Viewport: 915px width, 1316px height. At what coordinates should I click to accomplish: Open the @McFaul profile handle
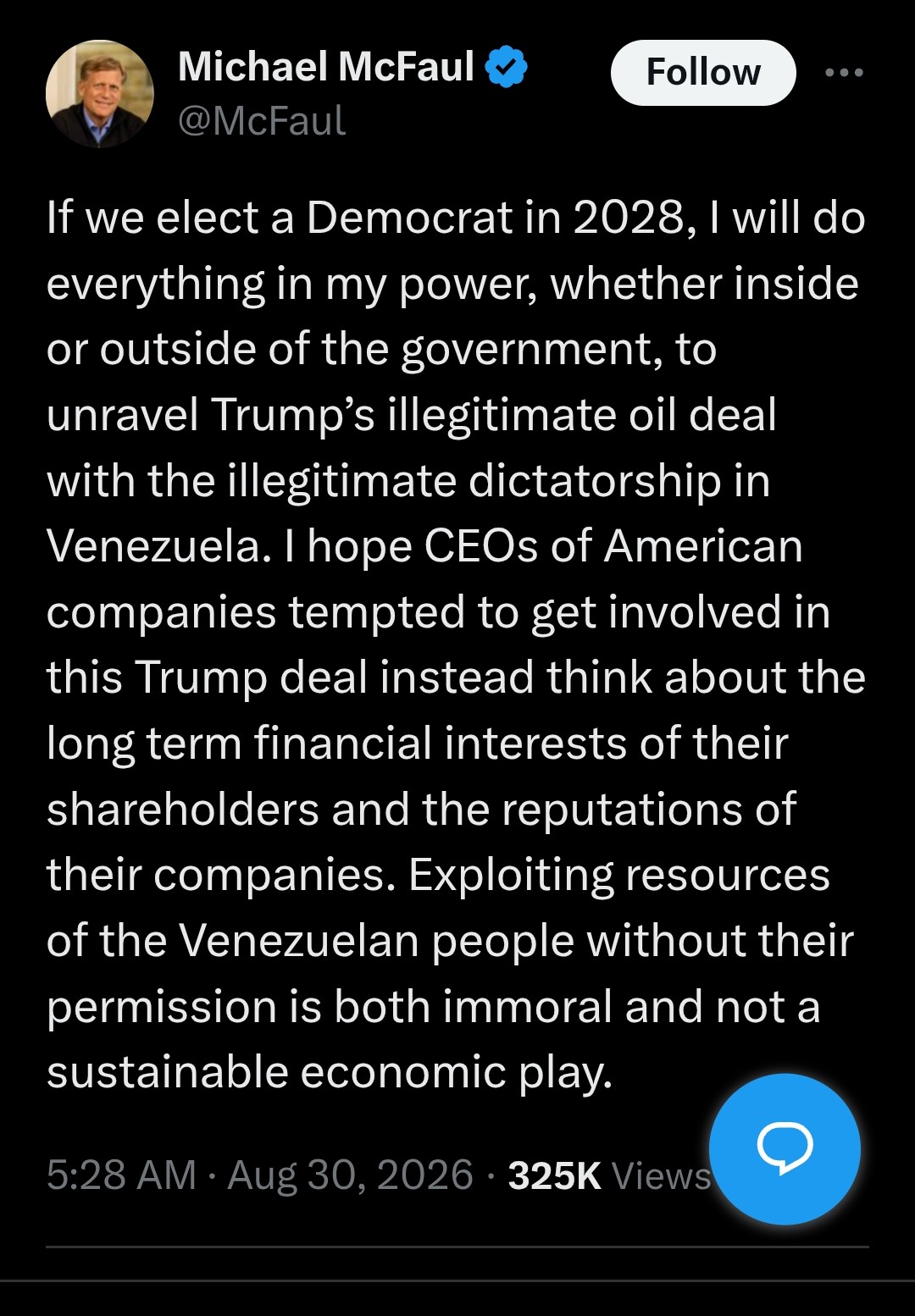pos(262,121)
